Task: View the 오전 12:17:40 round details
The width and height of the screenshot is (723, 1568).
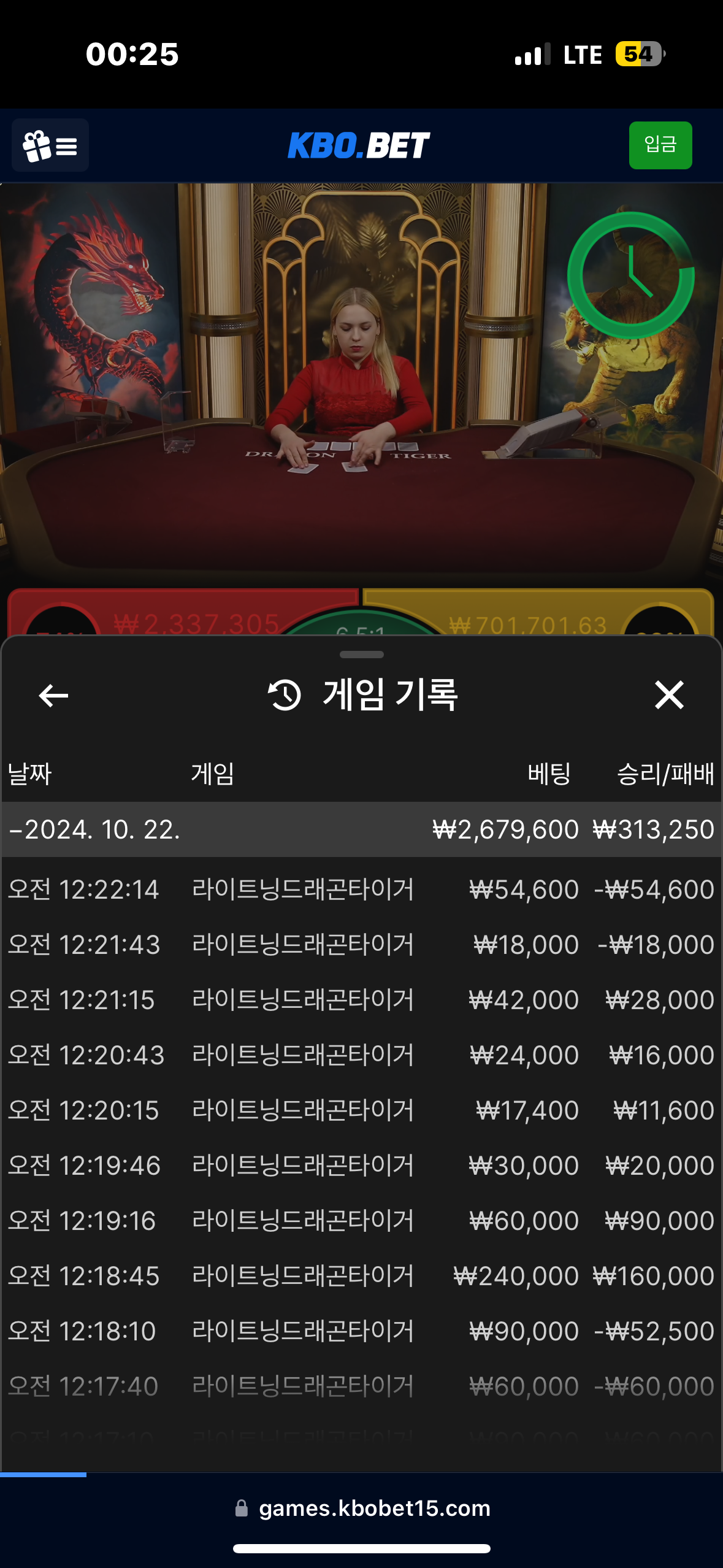Action: pos(361,1386)
